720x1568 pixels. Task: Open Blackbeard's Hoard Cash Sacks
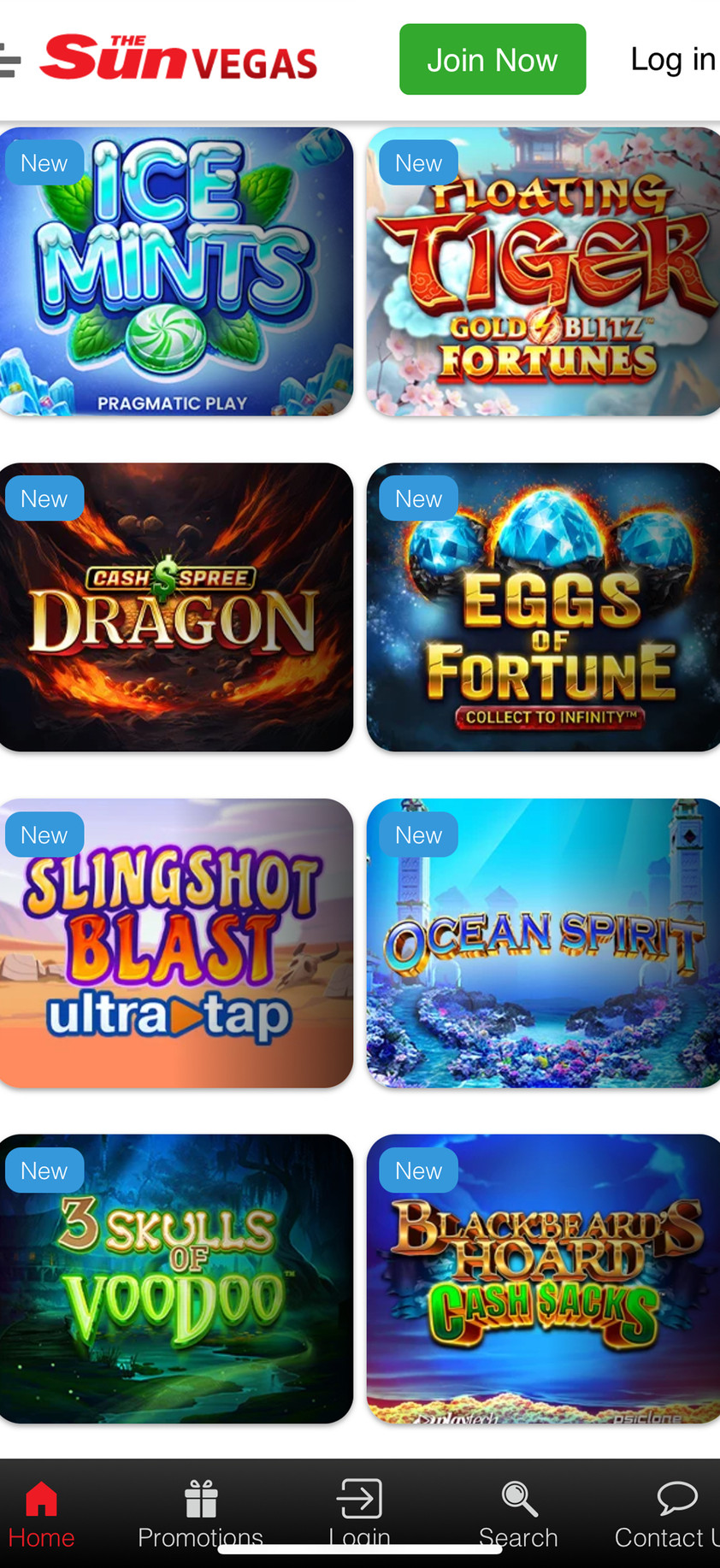[x=543, y=1279]
